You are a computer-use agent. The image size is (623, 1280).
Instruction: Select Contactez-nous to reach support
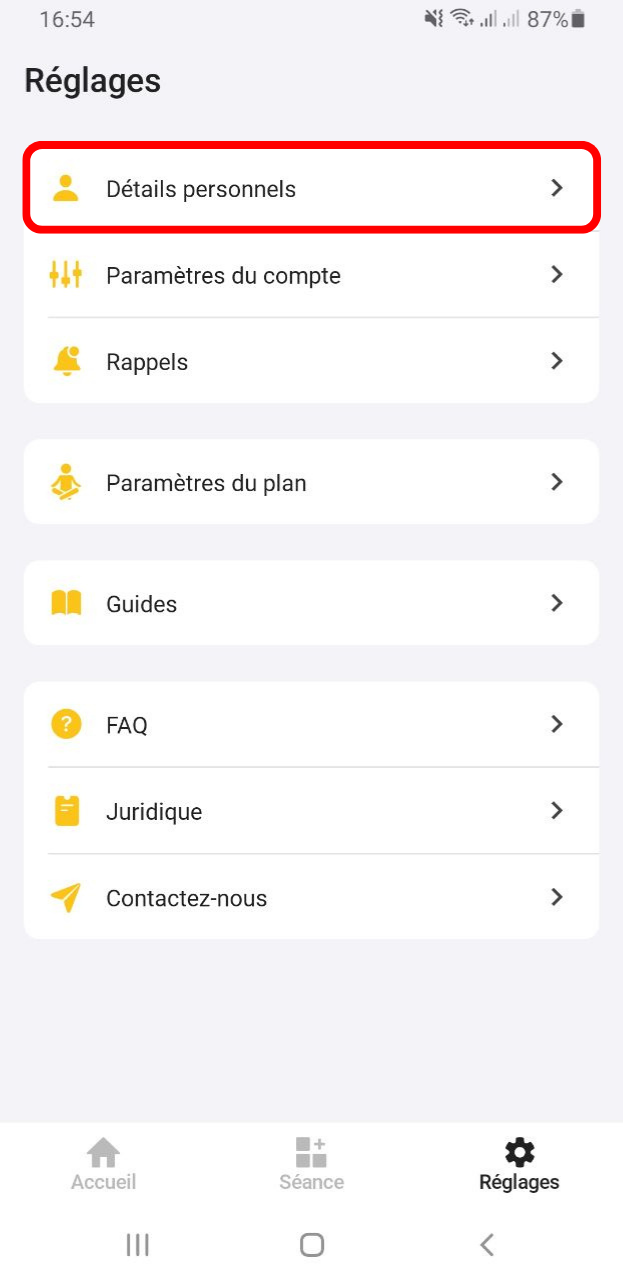point(311,897)
